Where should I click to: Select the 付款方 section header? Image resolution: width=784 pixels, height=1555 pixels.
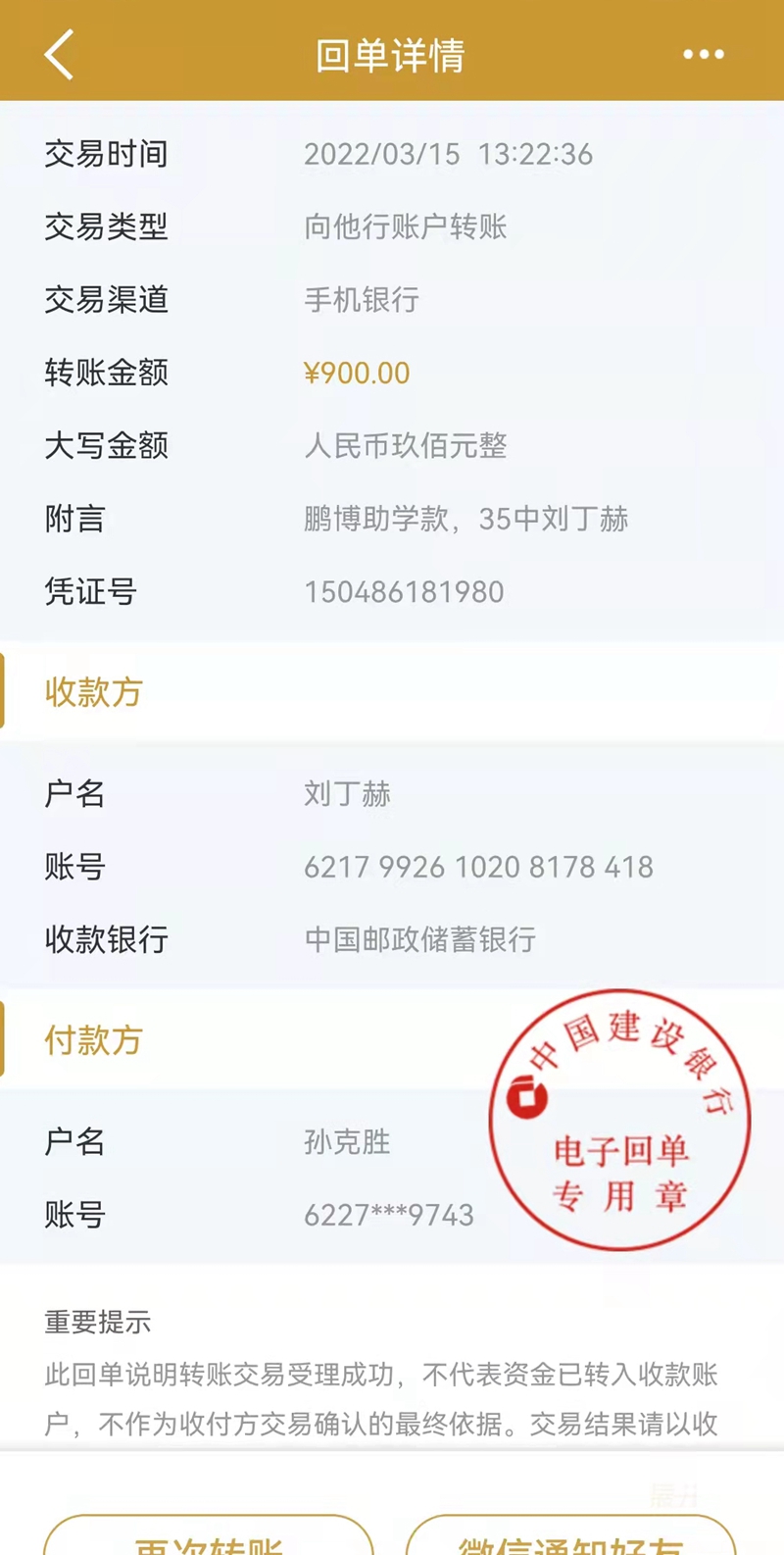click(94, 1040)
